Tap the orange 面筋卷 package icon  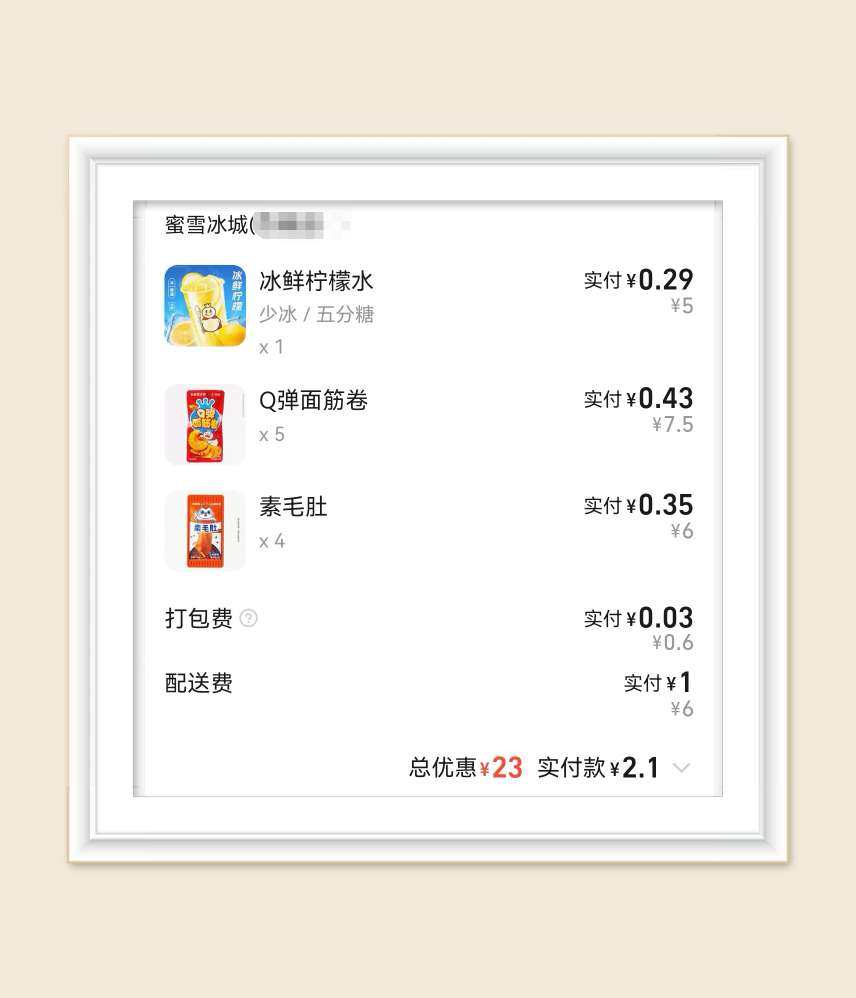click(x=205, y=424)
